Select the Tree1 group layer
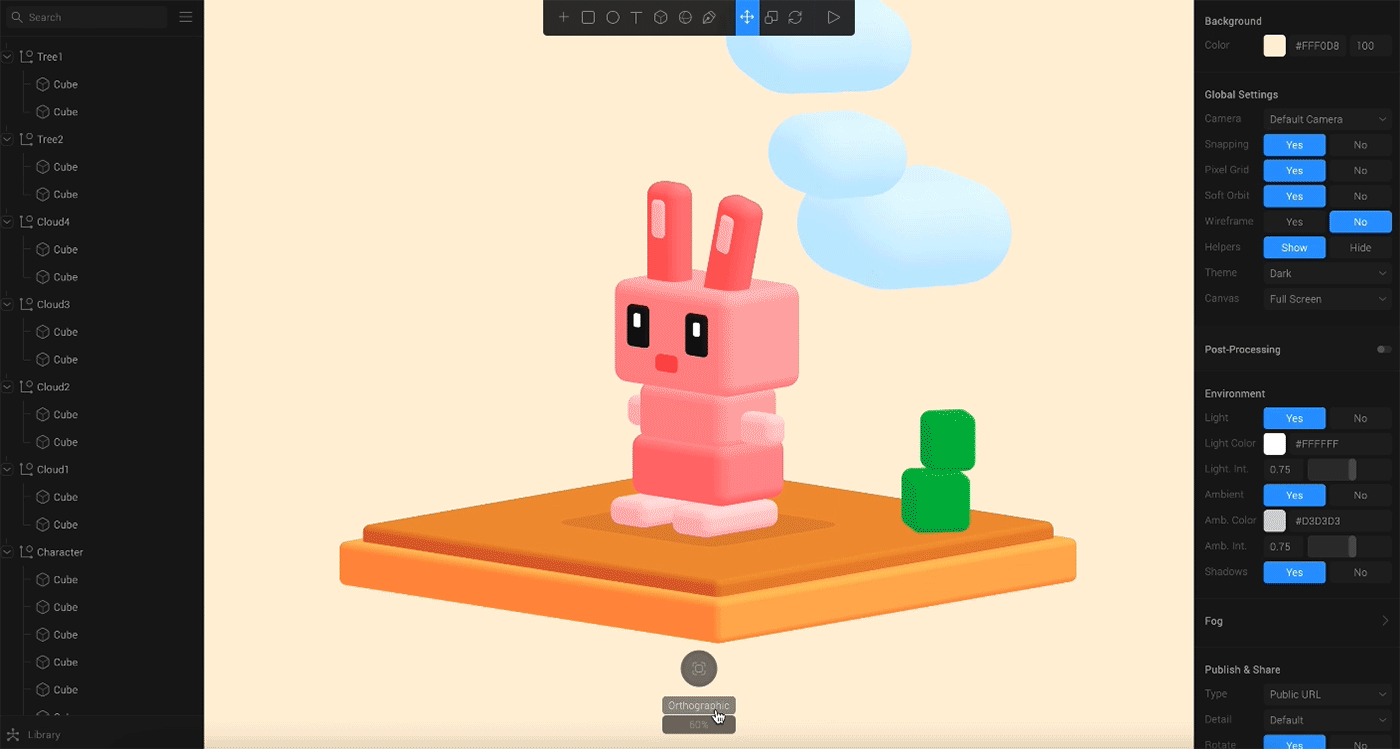Screen dimensions: 1400x749 coord(50,57)
